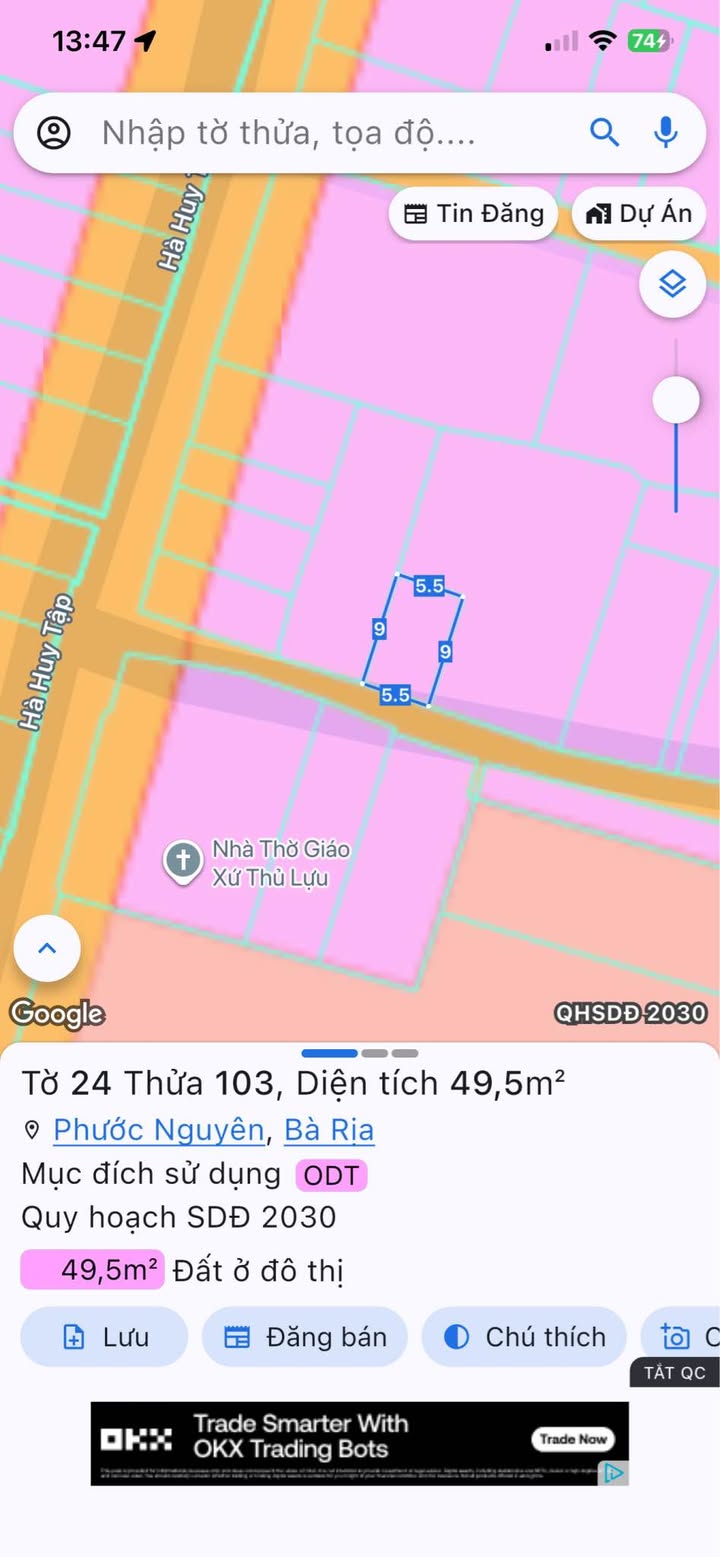Tap the Đăng bán button
720x1557 pixels.
(305, 1337)
